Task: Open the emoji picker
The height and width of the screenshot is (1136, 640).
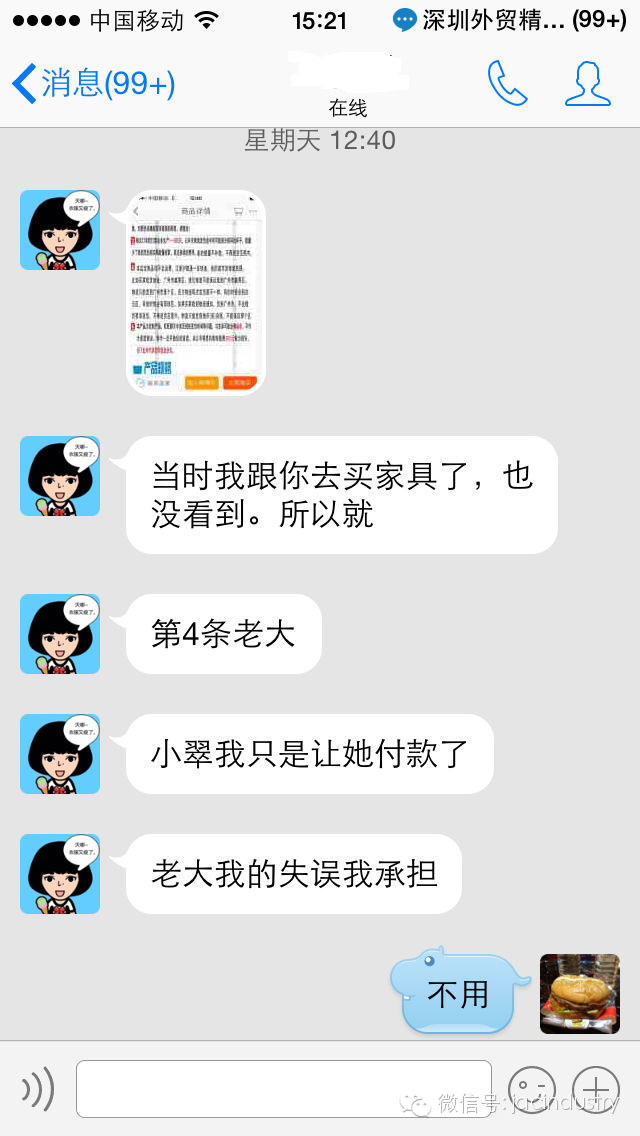Action: click(531, 1088)
